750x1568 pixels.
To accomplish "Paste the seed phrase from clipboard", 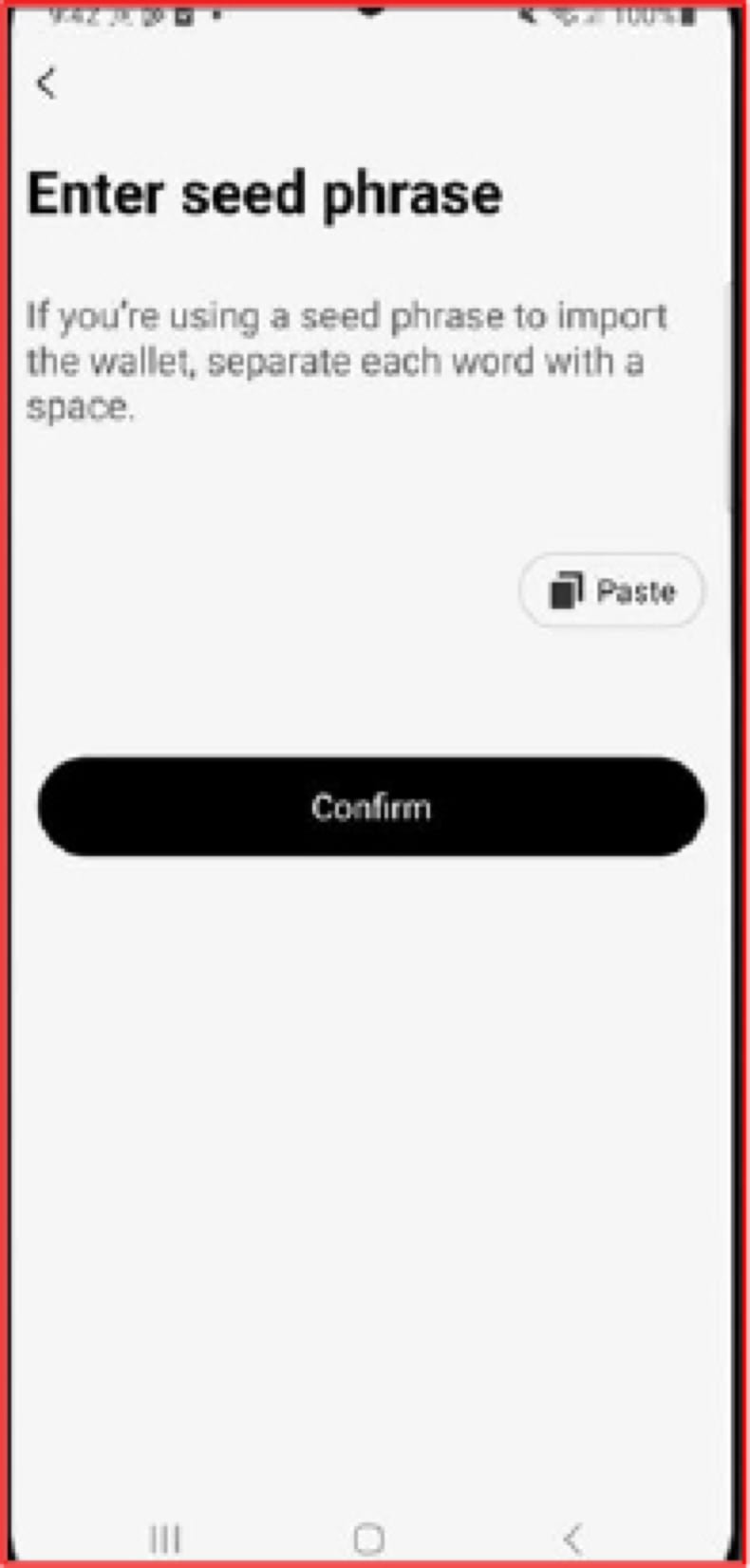I will [611, 590].
